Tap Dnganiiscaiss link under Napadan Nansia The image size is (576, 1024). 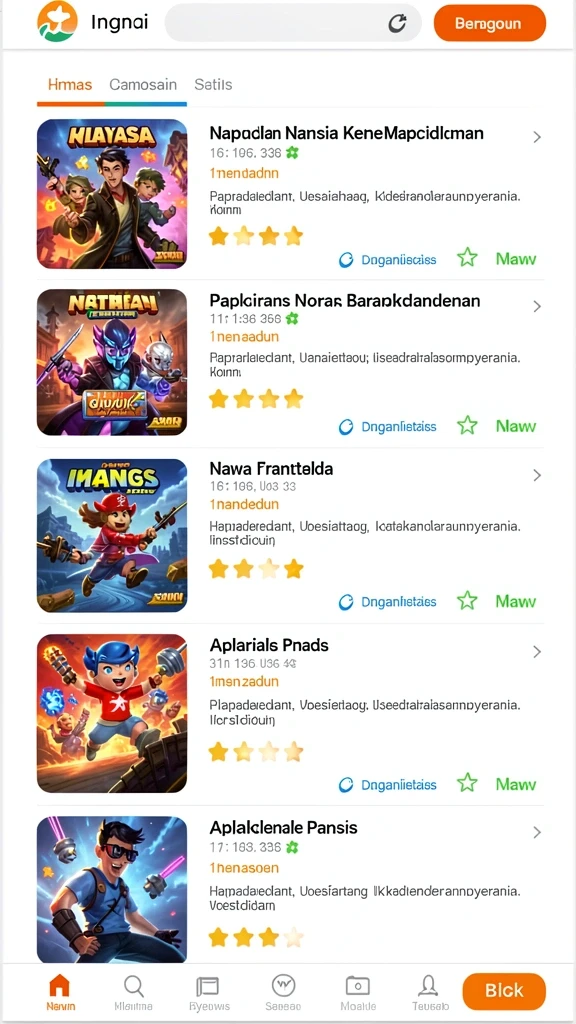pos(387,259)
